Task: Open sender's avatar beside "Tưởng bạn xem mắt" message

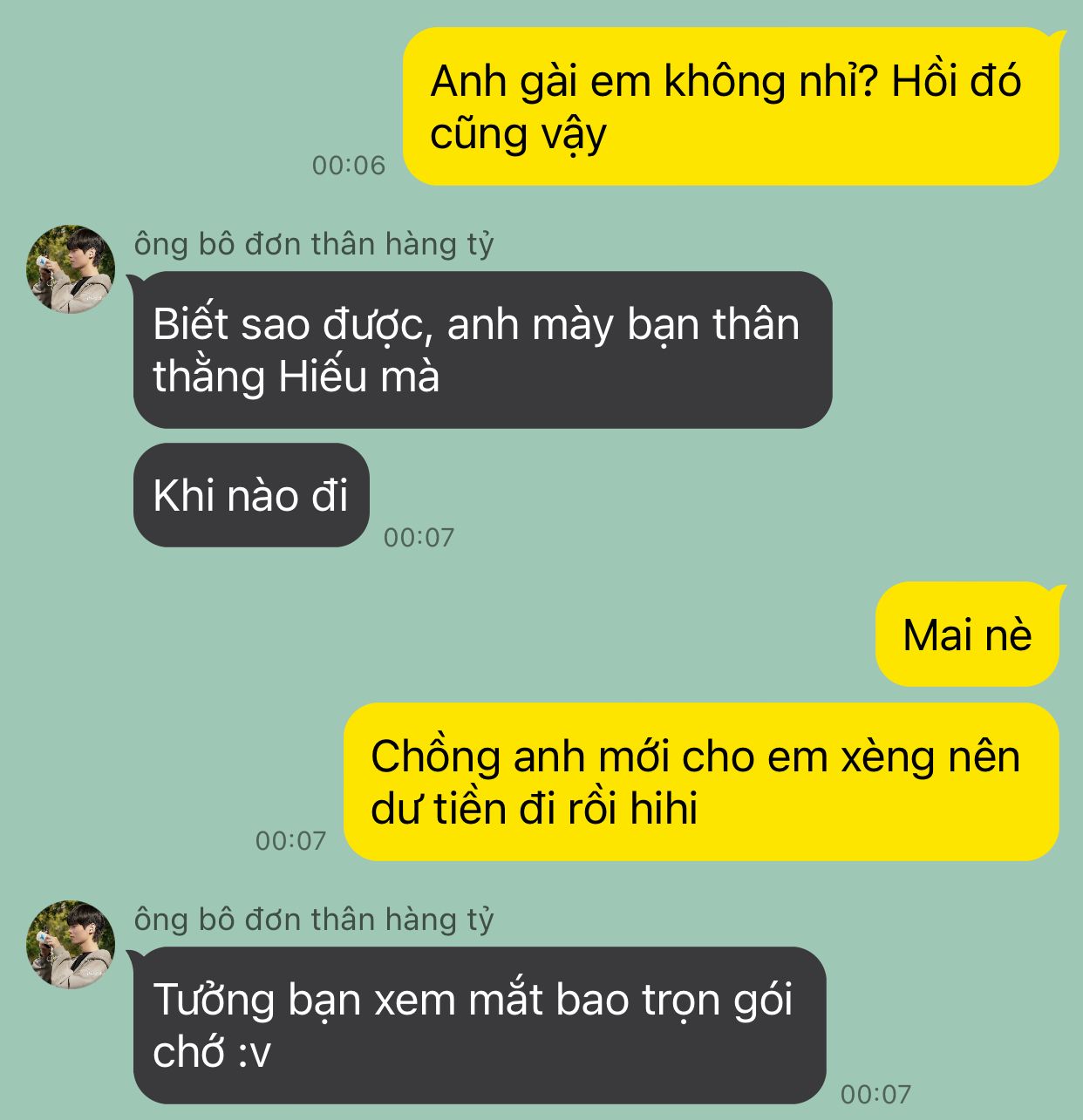Action: tap(71, 945)
